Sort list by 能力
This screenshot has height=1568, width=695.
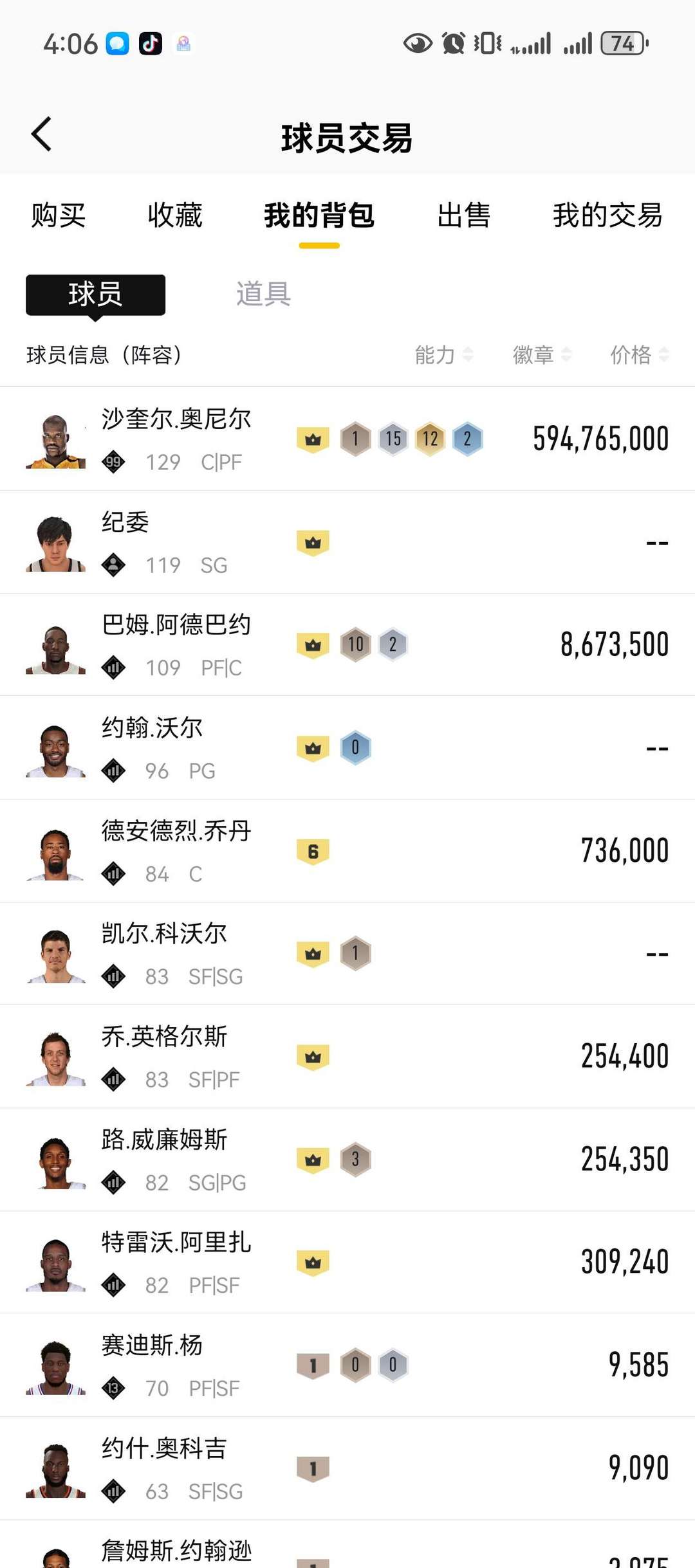click(x=443, y=354)
